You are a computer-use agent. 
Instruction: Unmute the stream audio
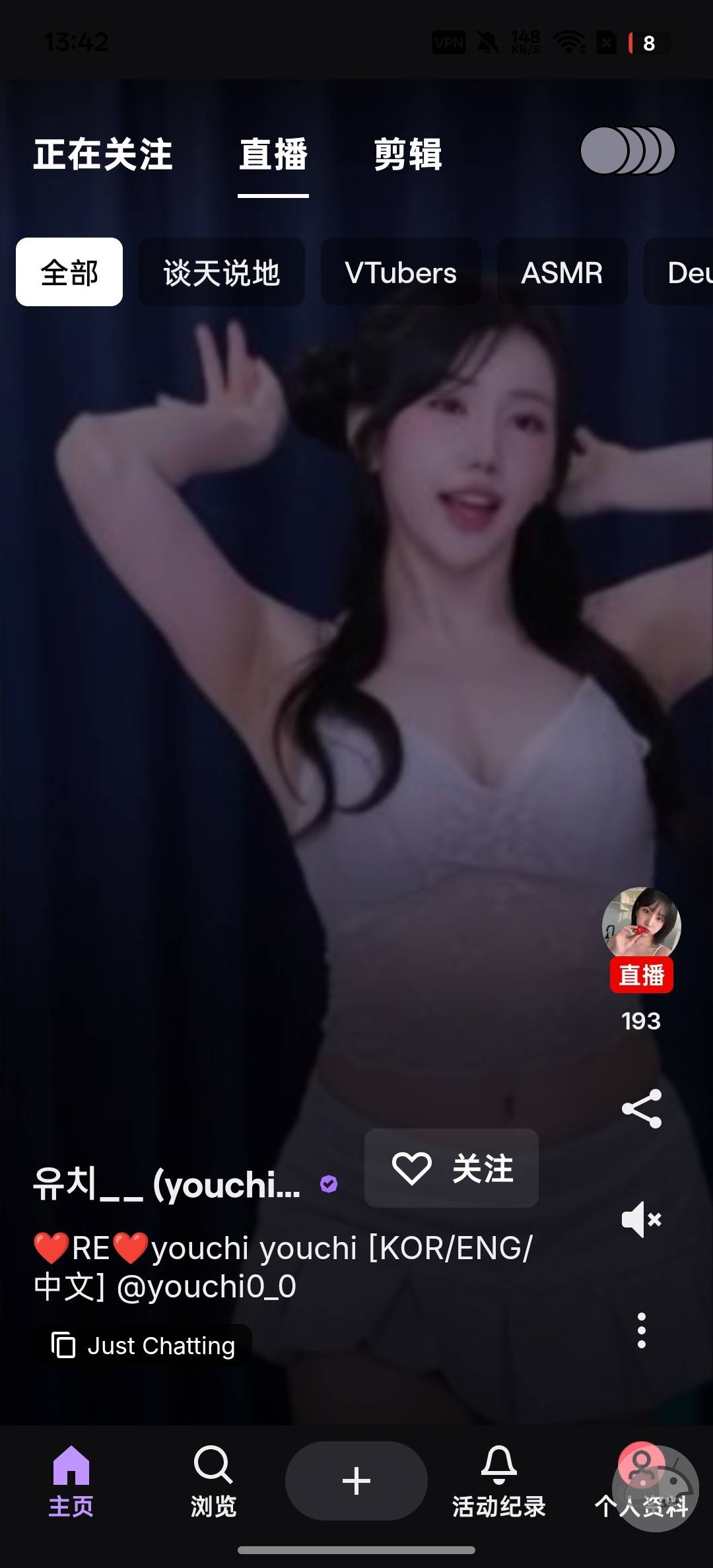coord(641,1220)
